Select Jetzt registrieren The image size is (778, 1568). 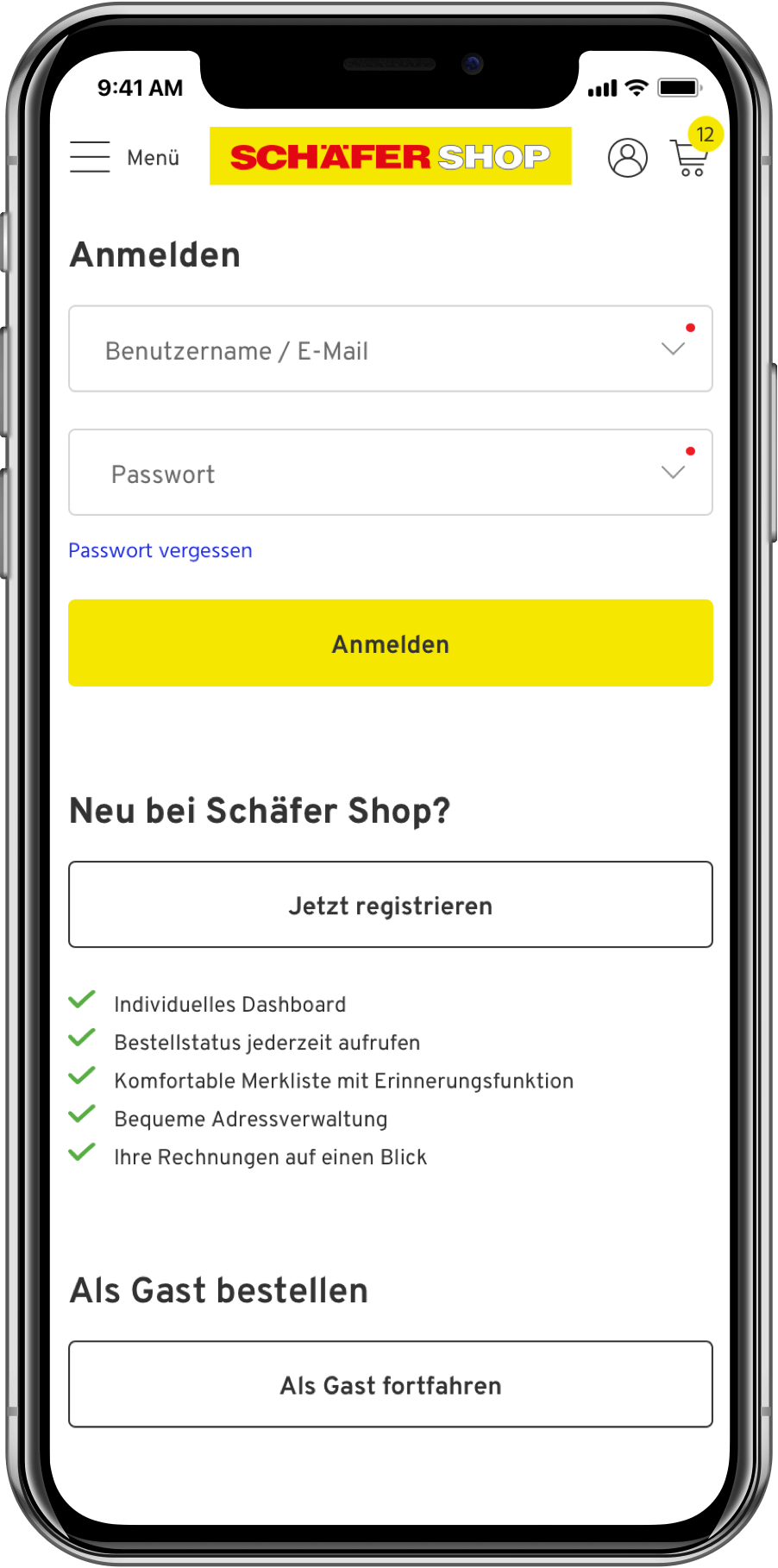[x=390, y=905]
